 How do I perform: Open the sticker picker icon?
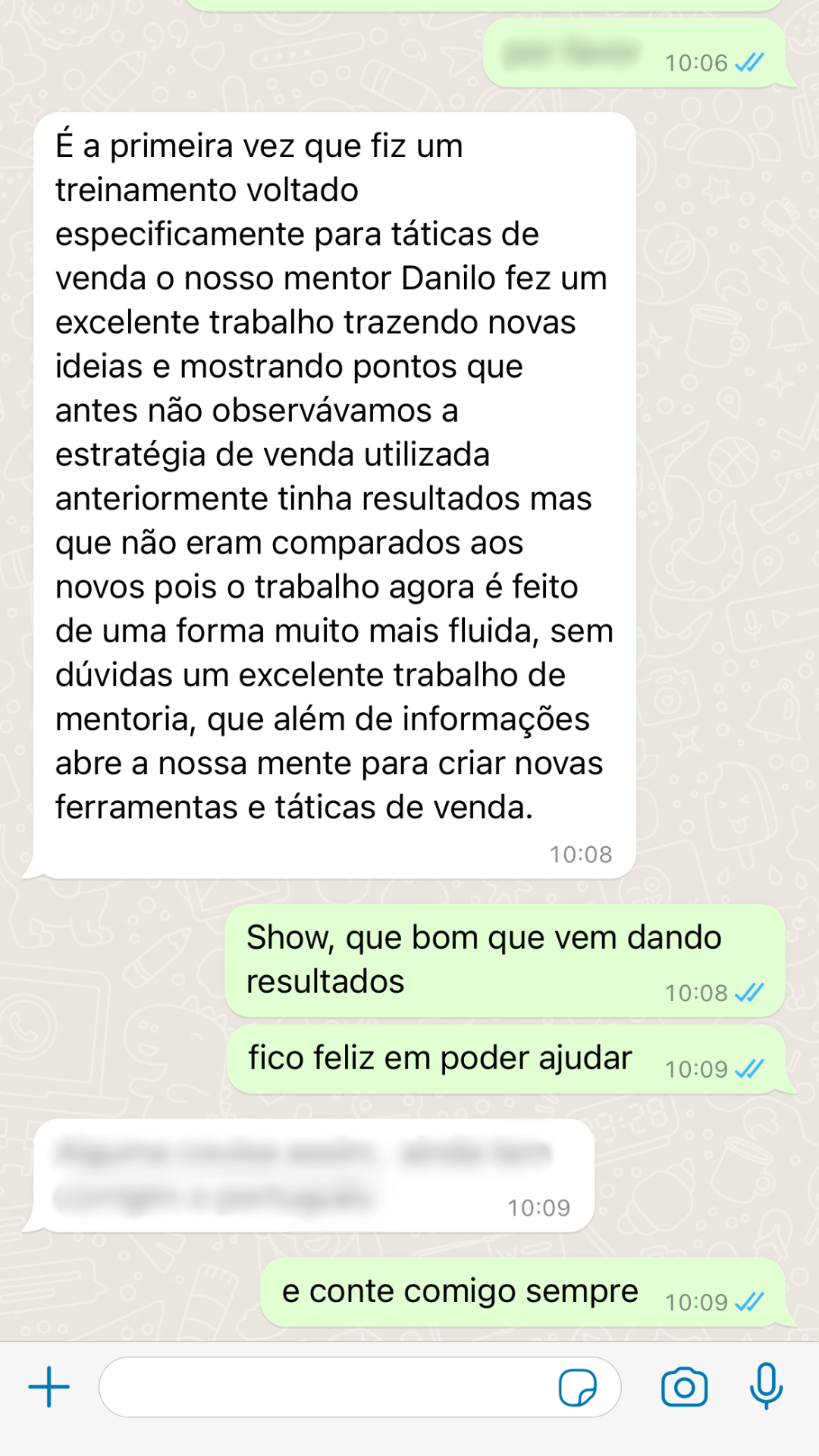578,1385
